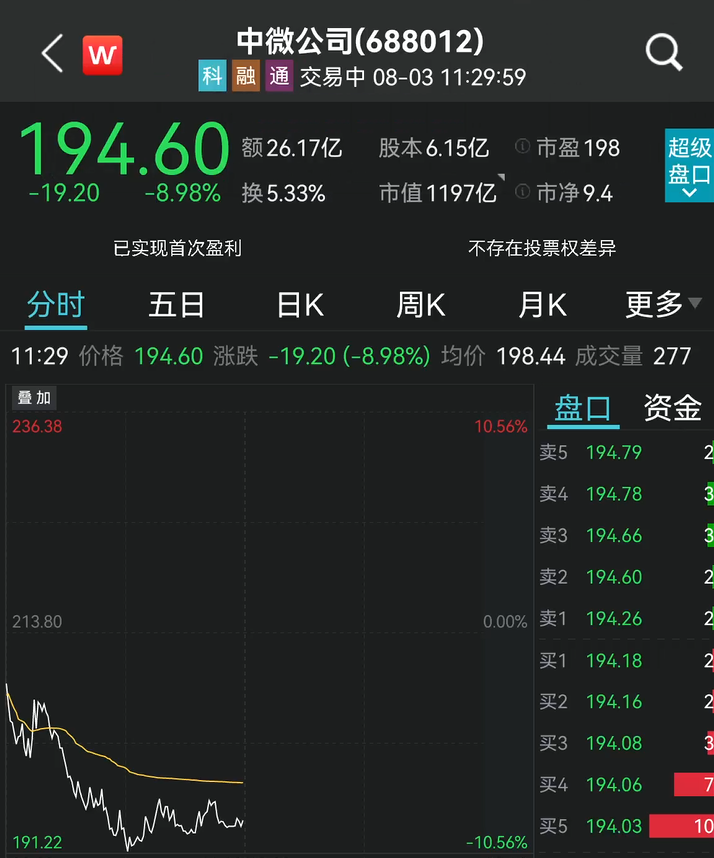Tap the 通 tag badge
This screenshot has width=714, height=858.
[x=278, y=76]
